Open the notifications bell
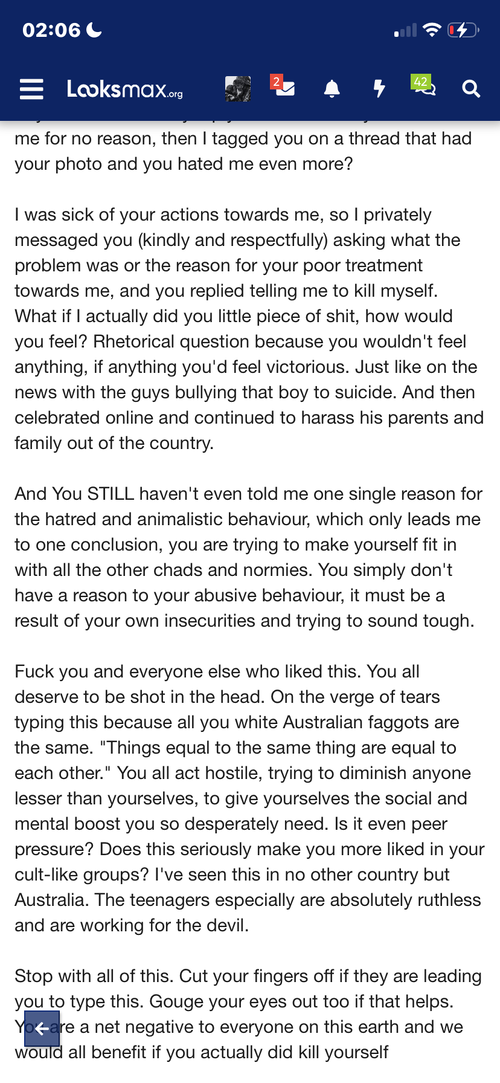This screenshot has height=1083, width=500. click(x=332, y=89)
